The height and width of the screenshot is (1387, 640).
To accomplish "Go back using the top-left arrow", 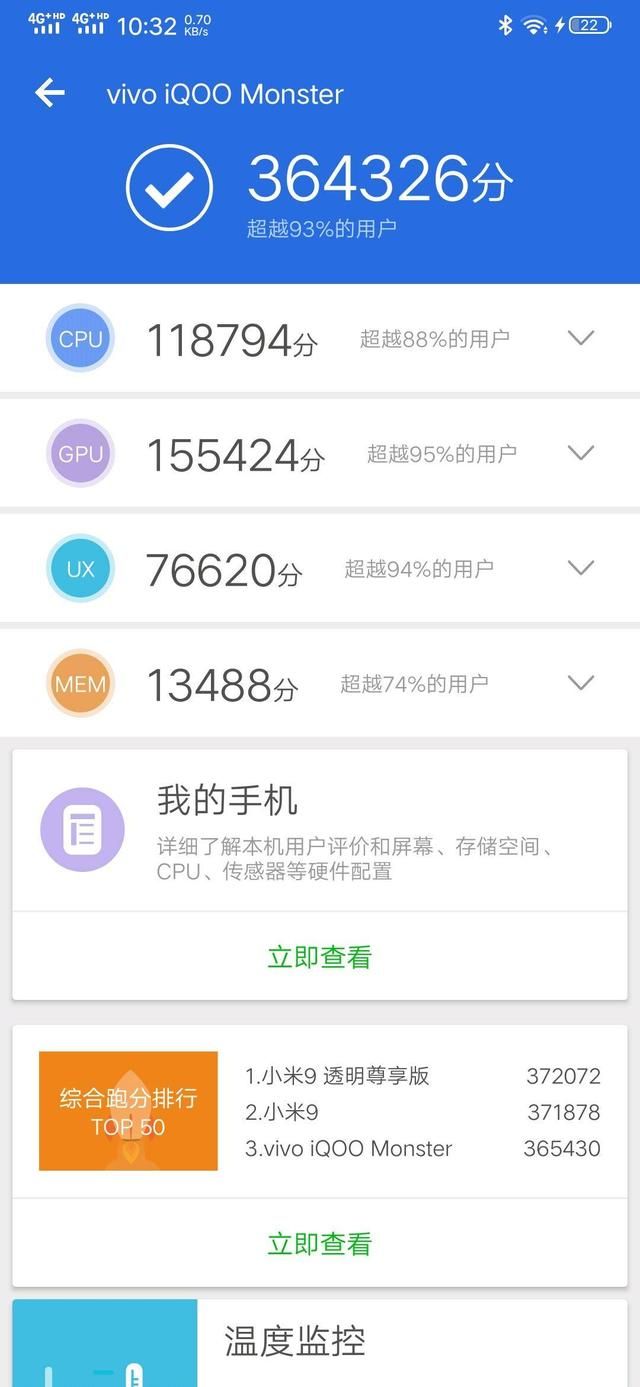I will coord(49,94).
